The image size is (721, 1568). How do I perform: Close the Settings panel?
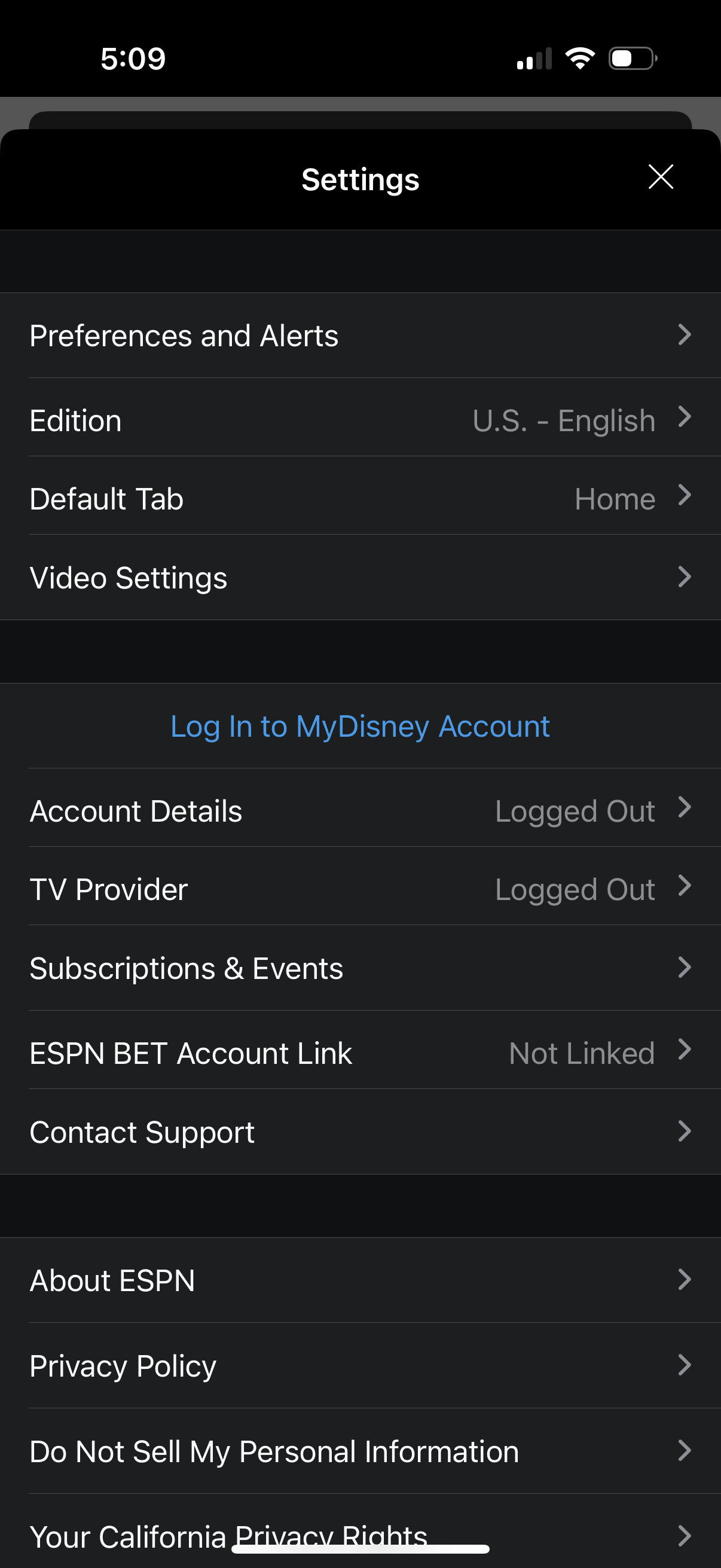point(660,177)
